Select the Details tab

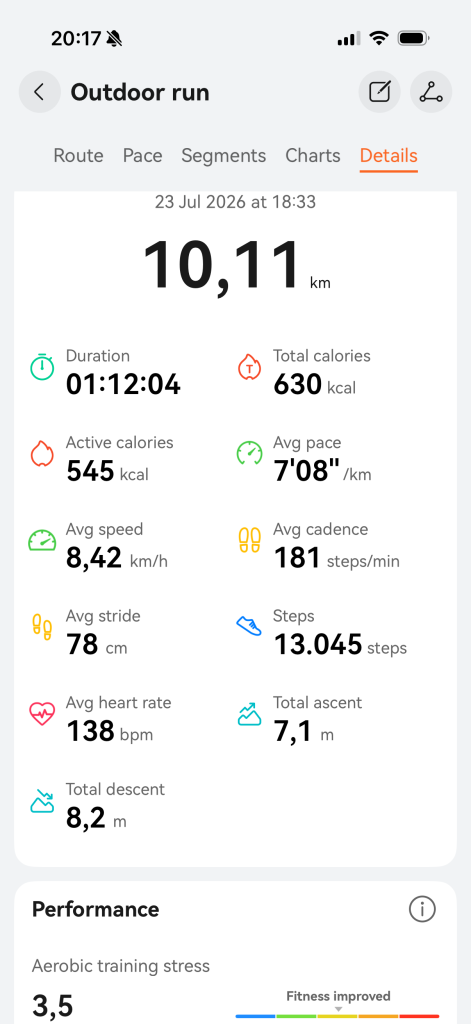389,155
